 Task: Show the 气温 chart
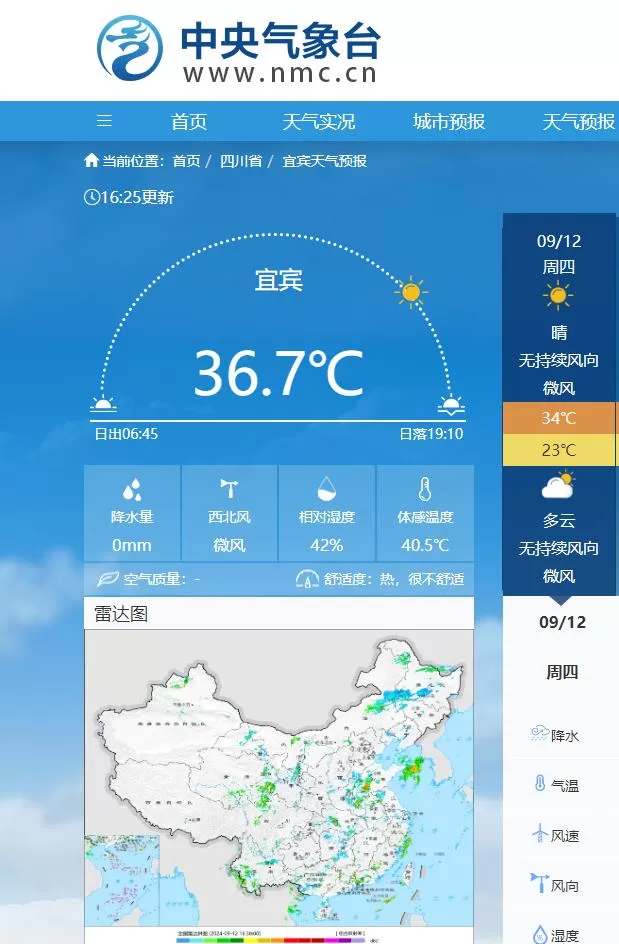tap(555, 785)
